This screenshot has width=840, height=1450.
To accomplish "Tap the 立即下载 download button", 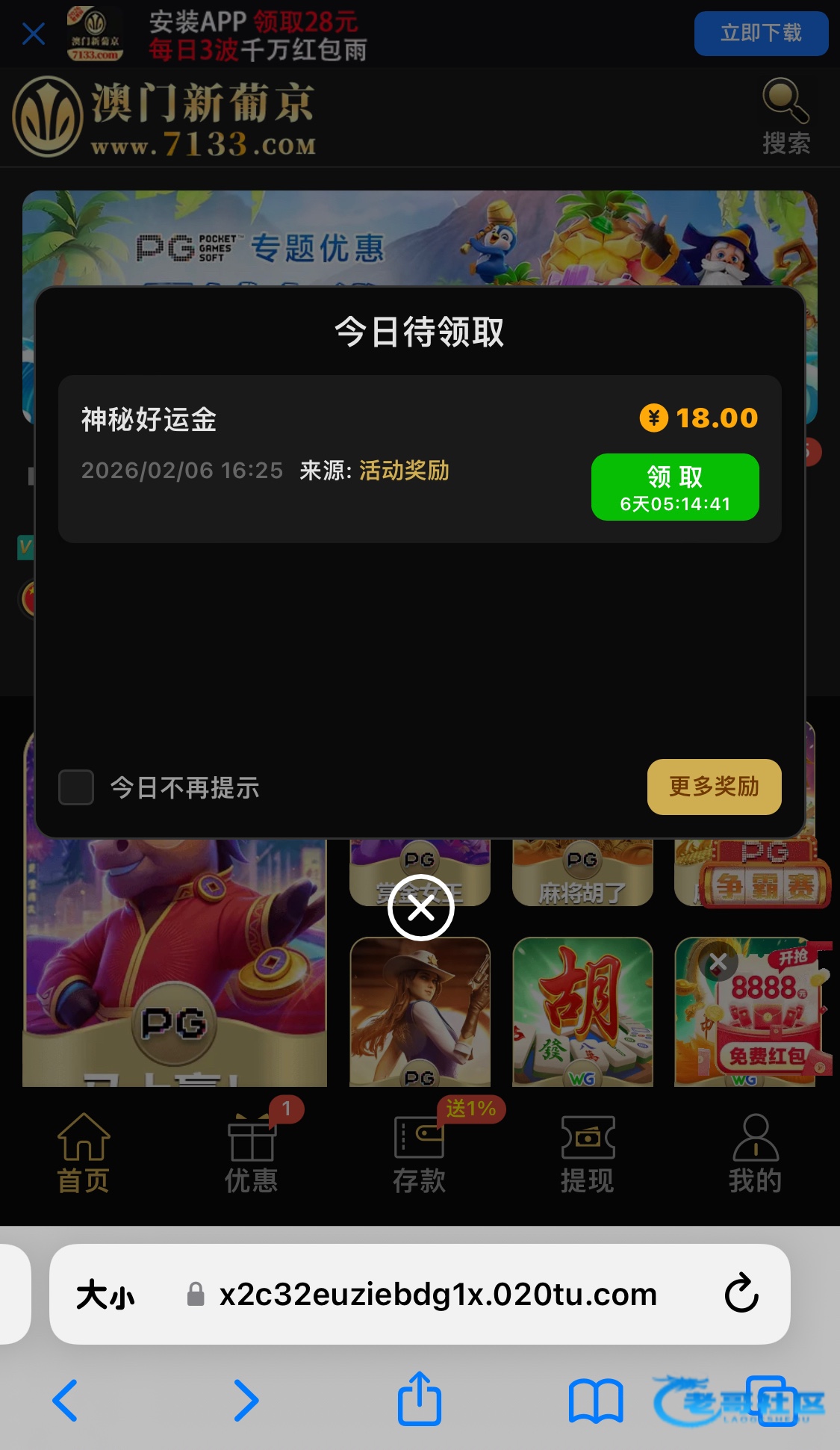I will 761,34.
